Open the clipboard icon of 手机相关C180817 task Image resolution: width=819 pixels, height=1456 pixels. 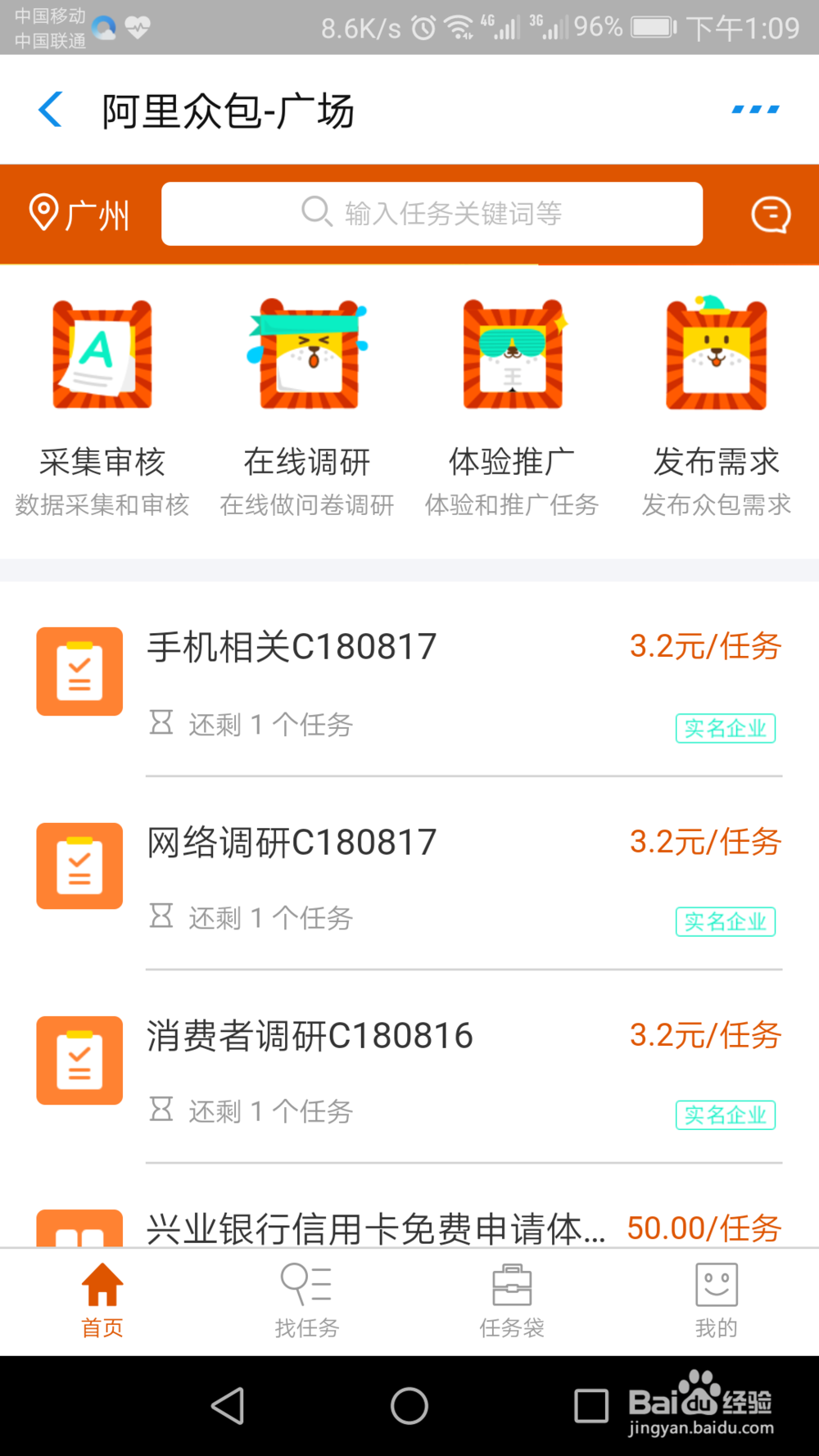[79, 671]
